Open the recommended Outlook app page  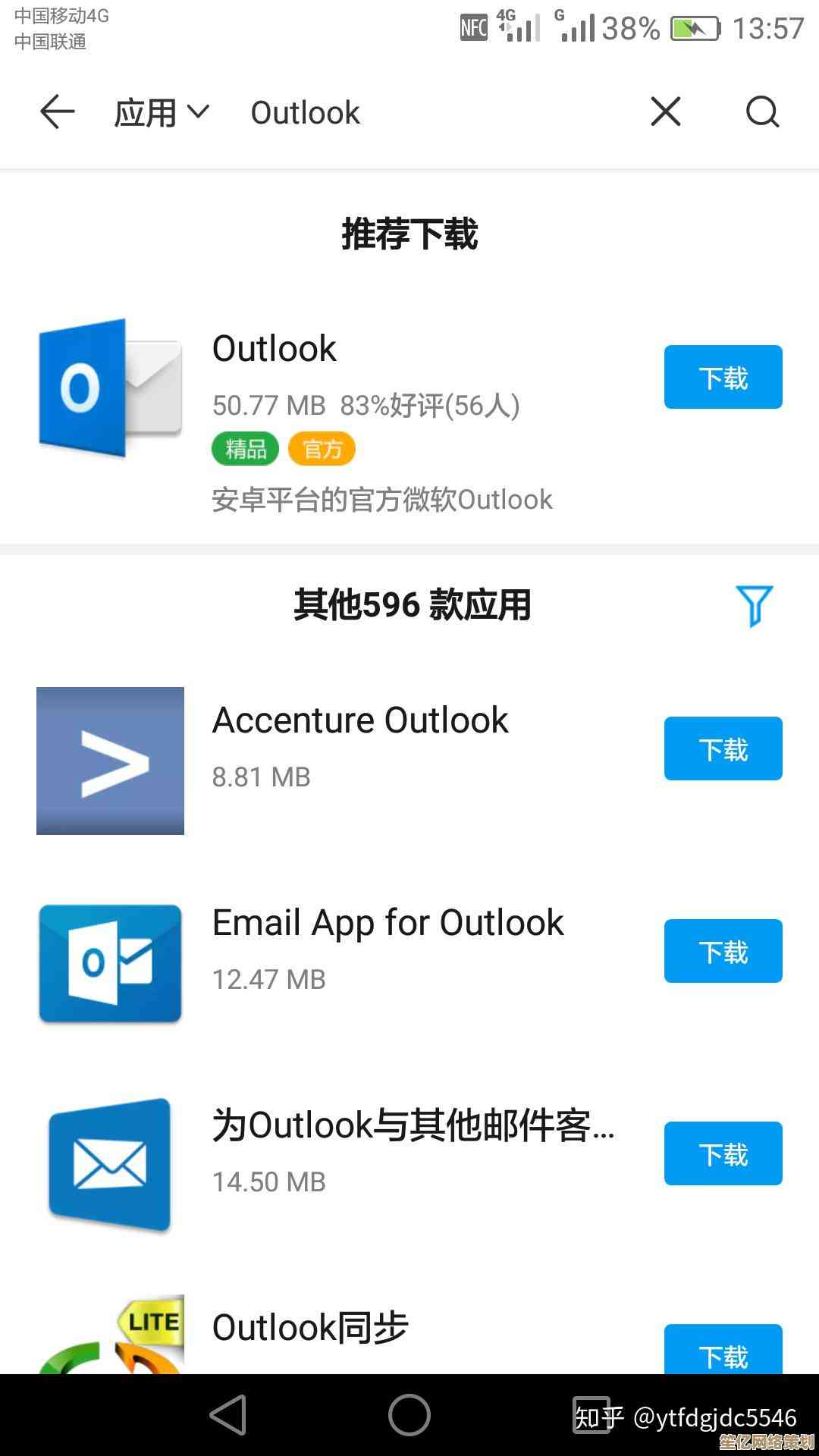pos(274,349)
